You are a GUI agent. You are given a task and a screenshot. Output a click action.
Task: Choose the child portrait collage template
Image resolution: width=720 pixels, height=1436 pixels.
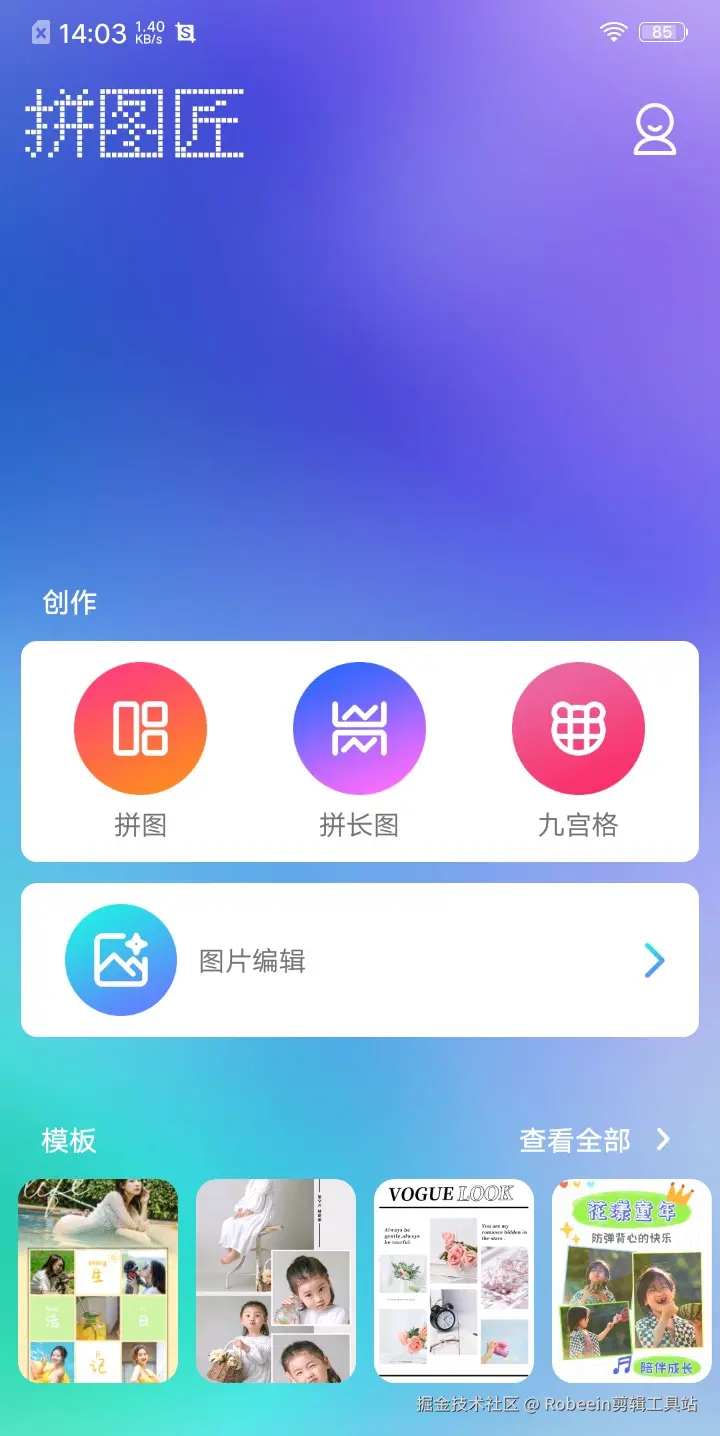pyautogui.click(x=276, y=1280)
